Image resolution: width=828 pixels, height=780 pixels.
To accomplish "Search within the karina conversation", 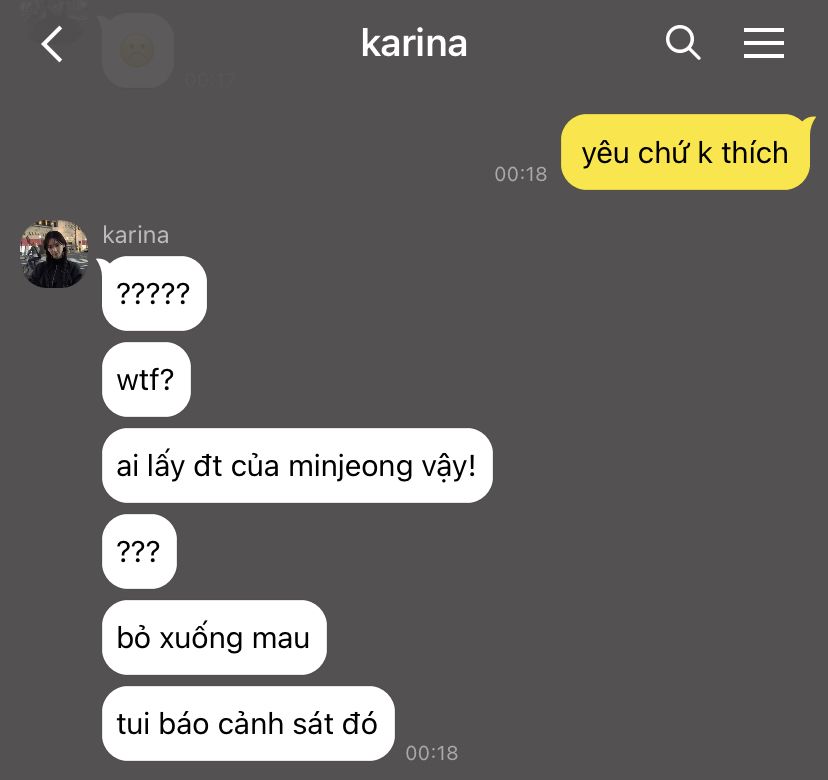I will (683, 43).
